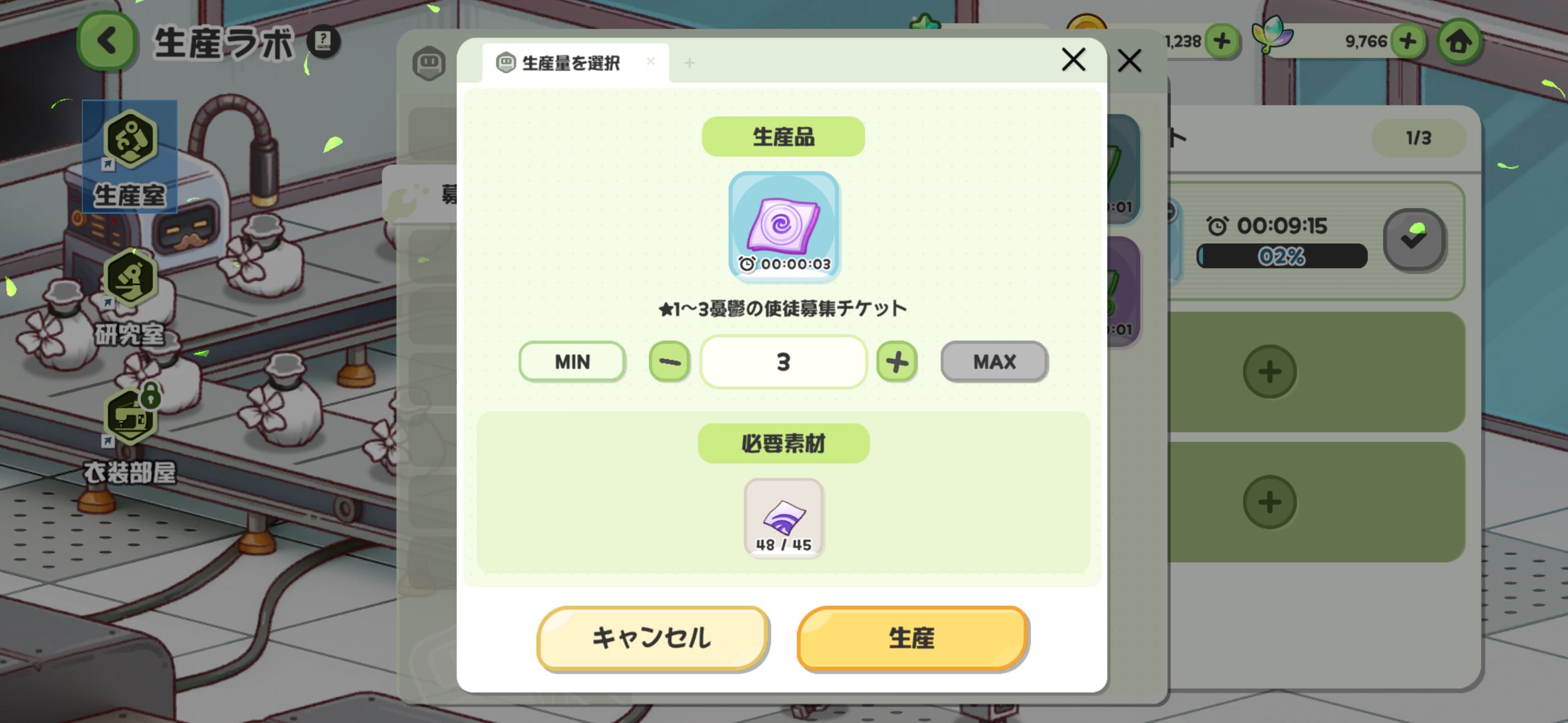Return to the home screen

coord(1459,41)
